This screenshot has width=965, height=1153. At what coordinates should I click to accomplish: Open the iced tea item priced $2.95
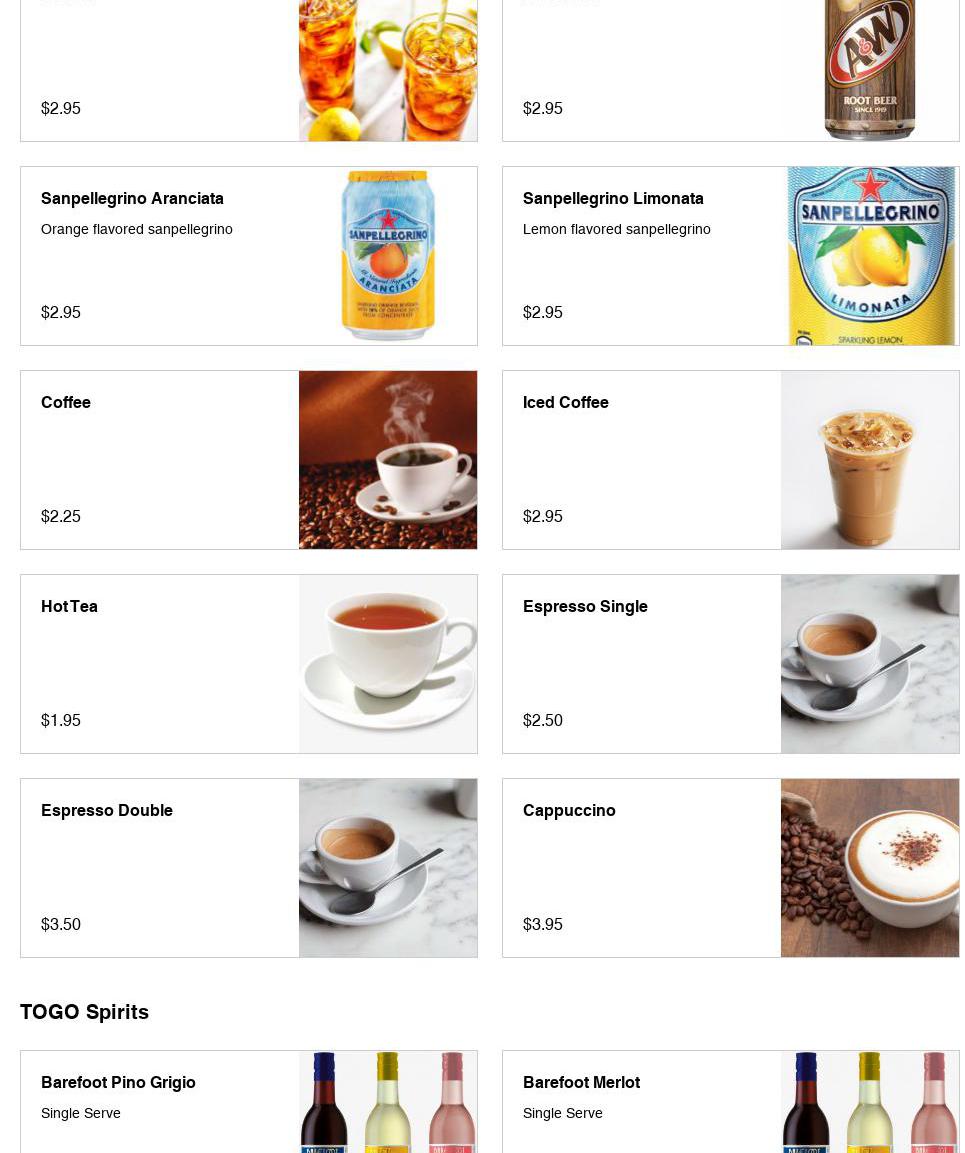pos(248,70)
